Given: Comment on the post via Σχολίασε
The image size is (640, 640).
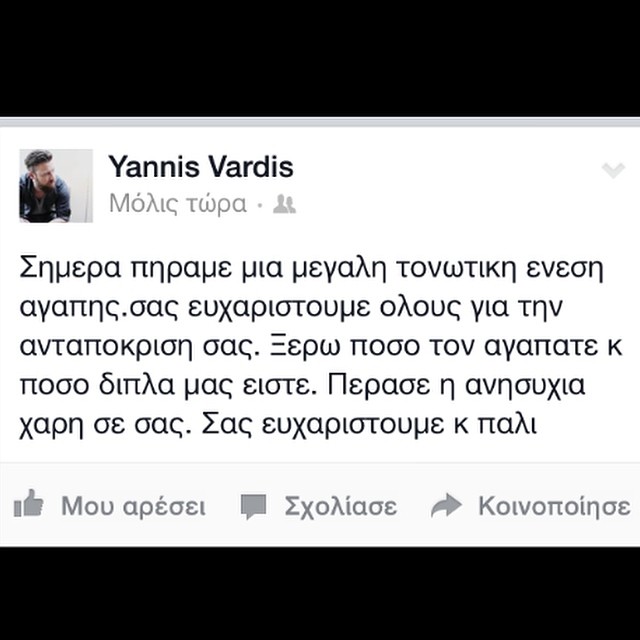Looking at the screenshot, I should 319,506.
